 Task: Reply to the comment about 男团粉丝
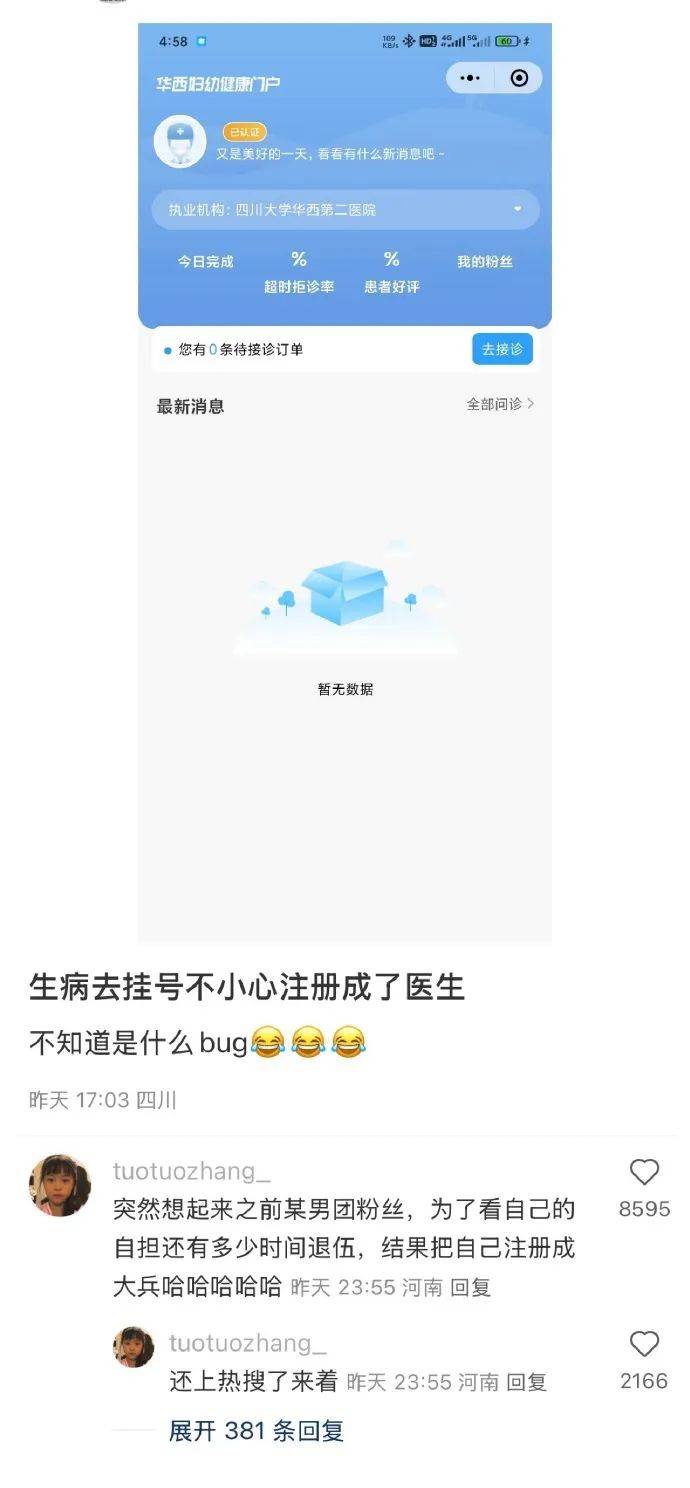tap(470, 1287)
